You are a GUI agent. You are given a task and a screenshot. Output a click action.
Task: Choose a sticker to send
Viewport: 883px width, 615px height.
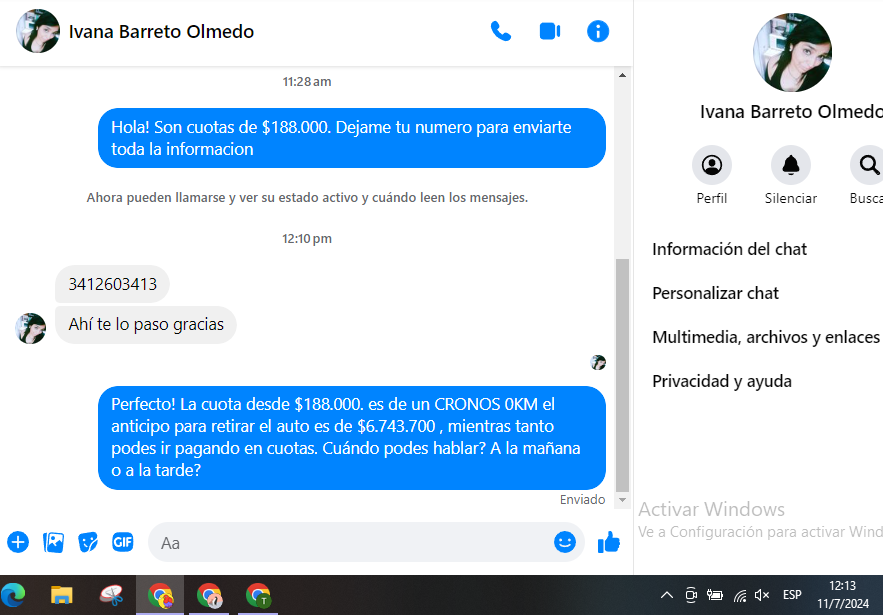pyautogui.click(x=88, y=542)
